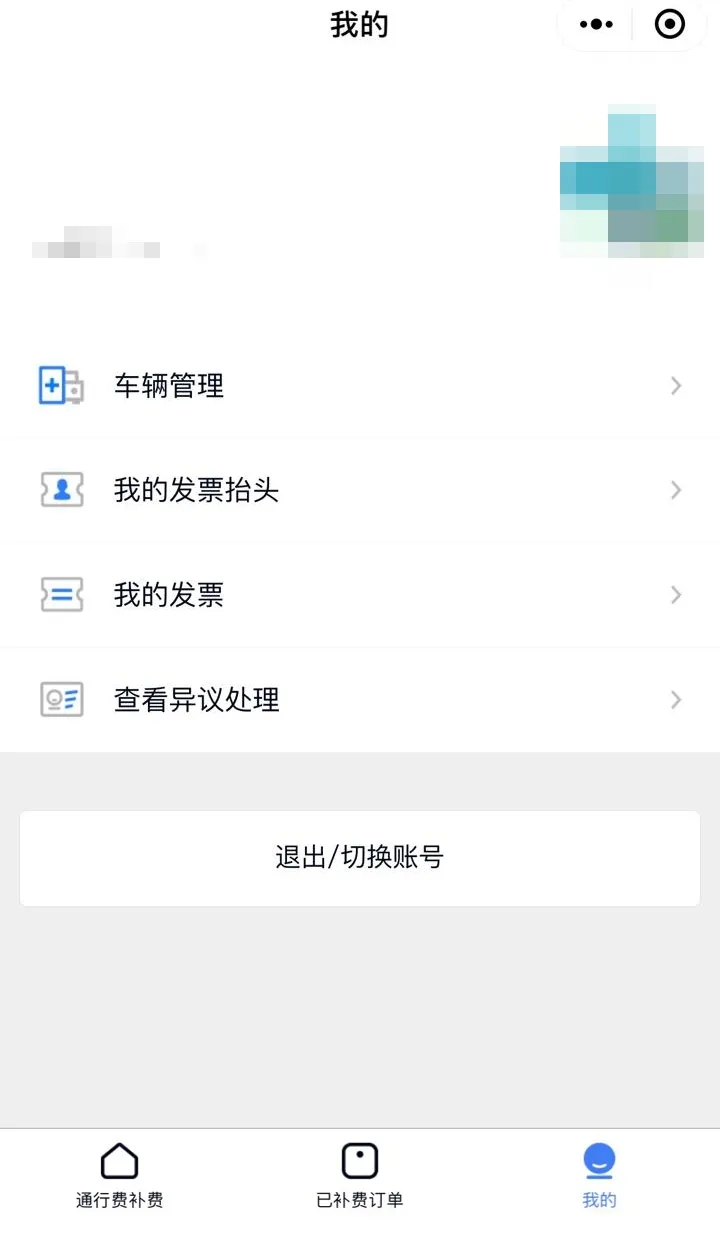
Task: Close the mini program with the circle button
Action: 669,24
